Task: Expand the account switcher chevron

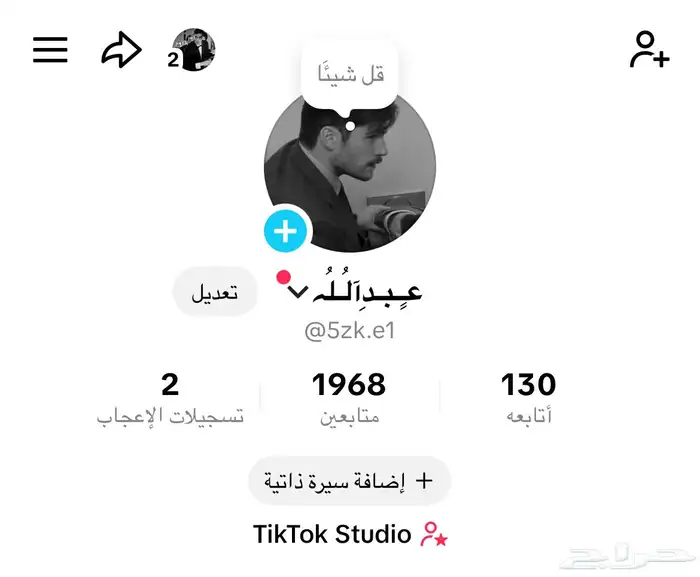Action: point(297,292)
